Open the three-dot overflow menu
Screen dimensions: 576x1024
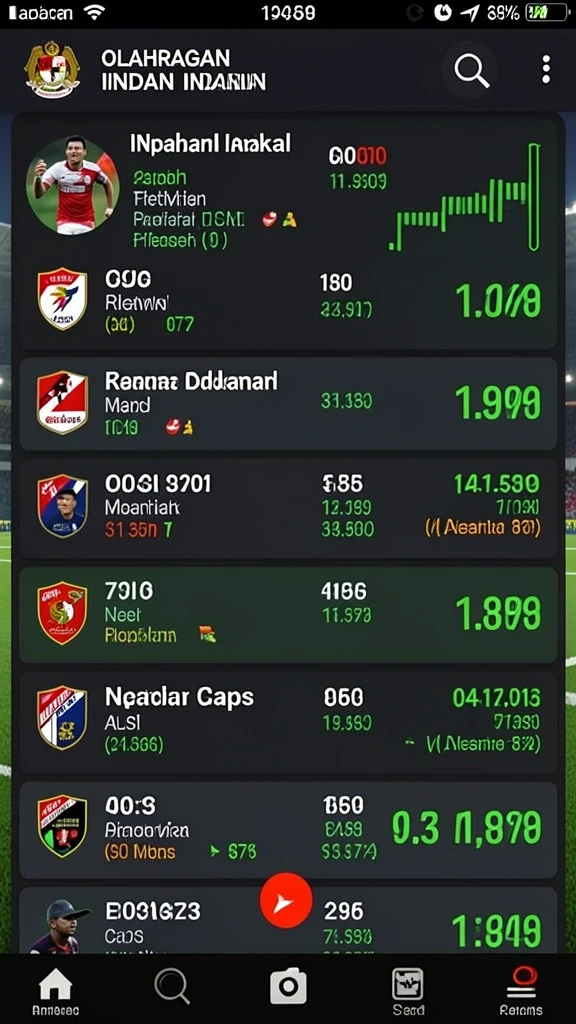click(545, 69)
